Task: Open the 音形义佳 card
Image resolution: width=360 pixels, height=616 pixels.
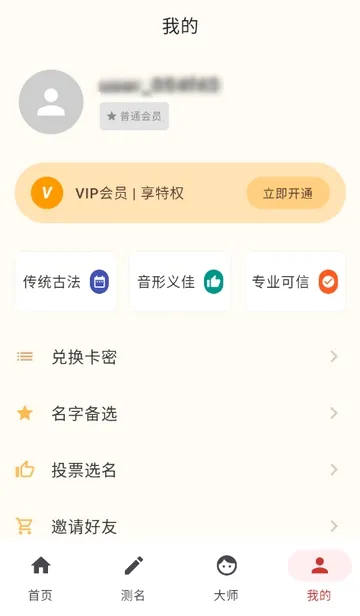Action: tap(180, 282)
